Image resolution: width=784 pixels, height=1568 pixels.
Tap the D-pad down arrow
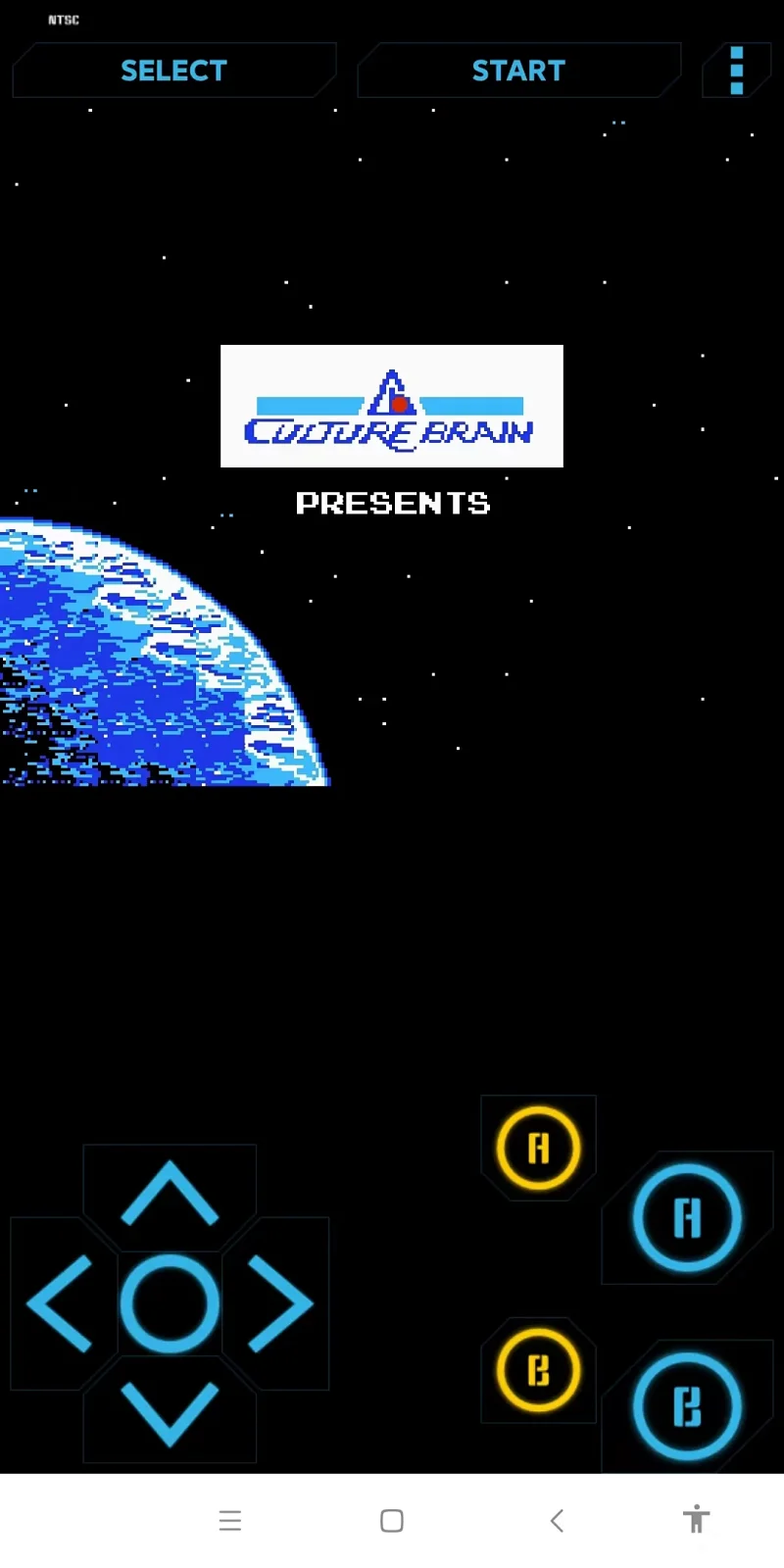(170, 1413)
